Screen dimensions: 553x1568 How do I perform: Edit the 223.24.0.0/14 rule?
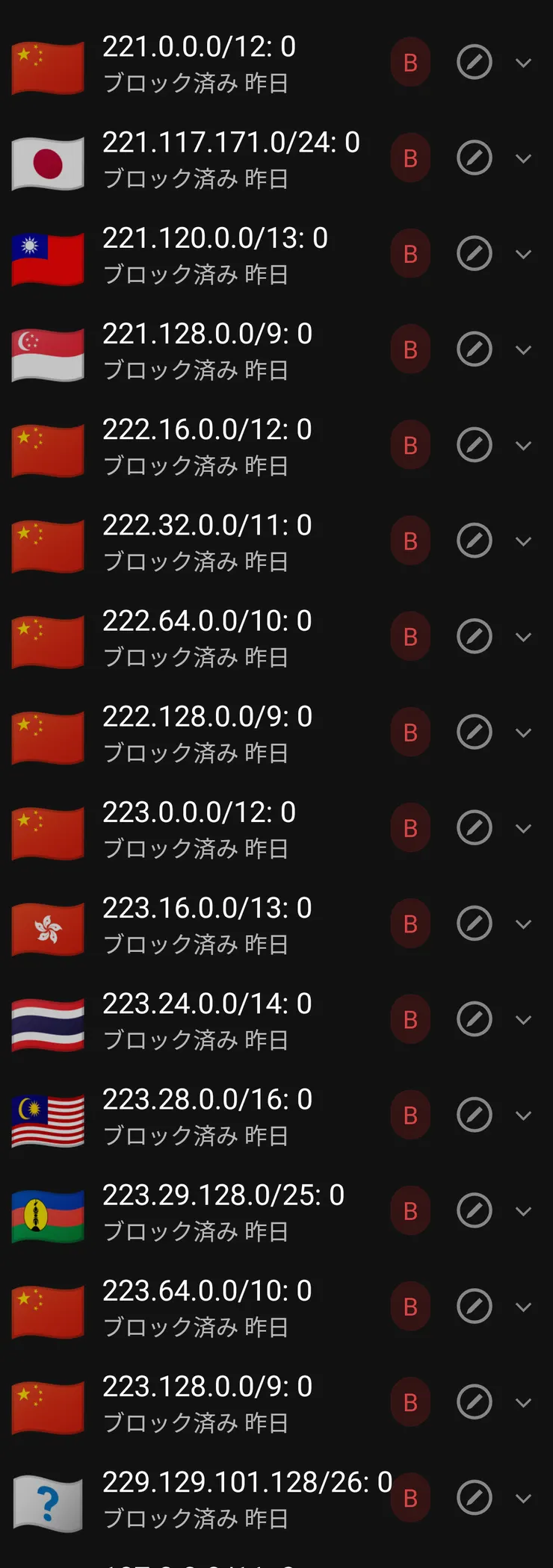[x=475, y=1019]
